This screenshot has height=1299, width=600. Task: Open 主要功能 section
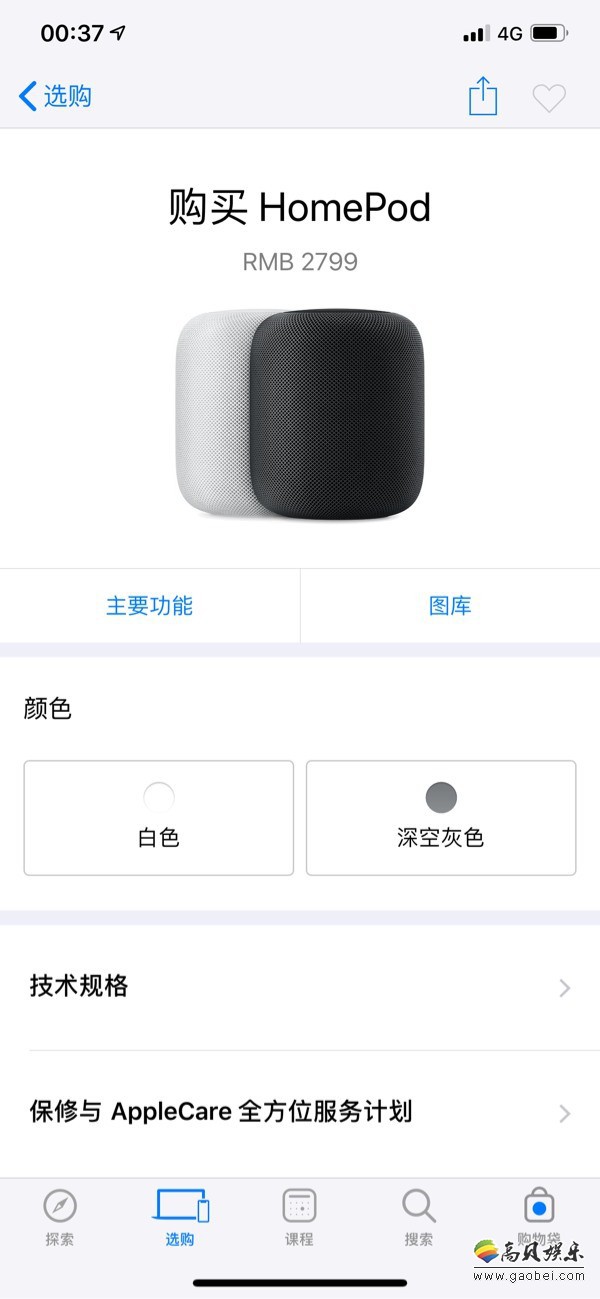[x=150, y=606]
